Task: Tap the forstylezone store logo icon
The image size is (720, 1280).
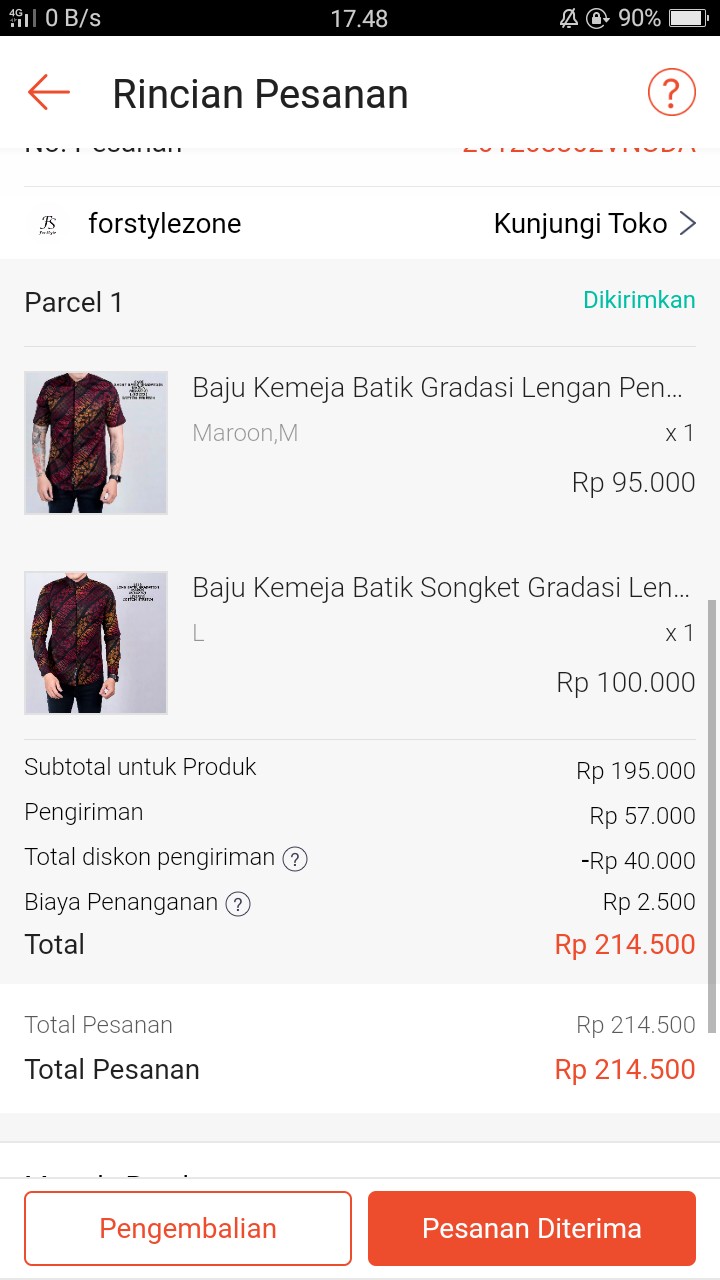Action: point(46,223)
